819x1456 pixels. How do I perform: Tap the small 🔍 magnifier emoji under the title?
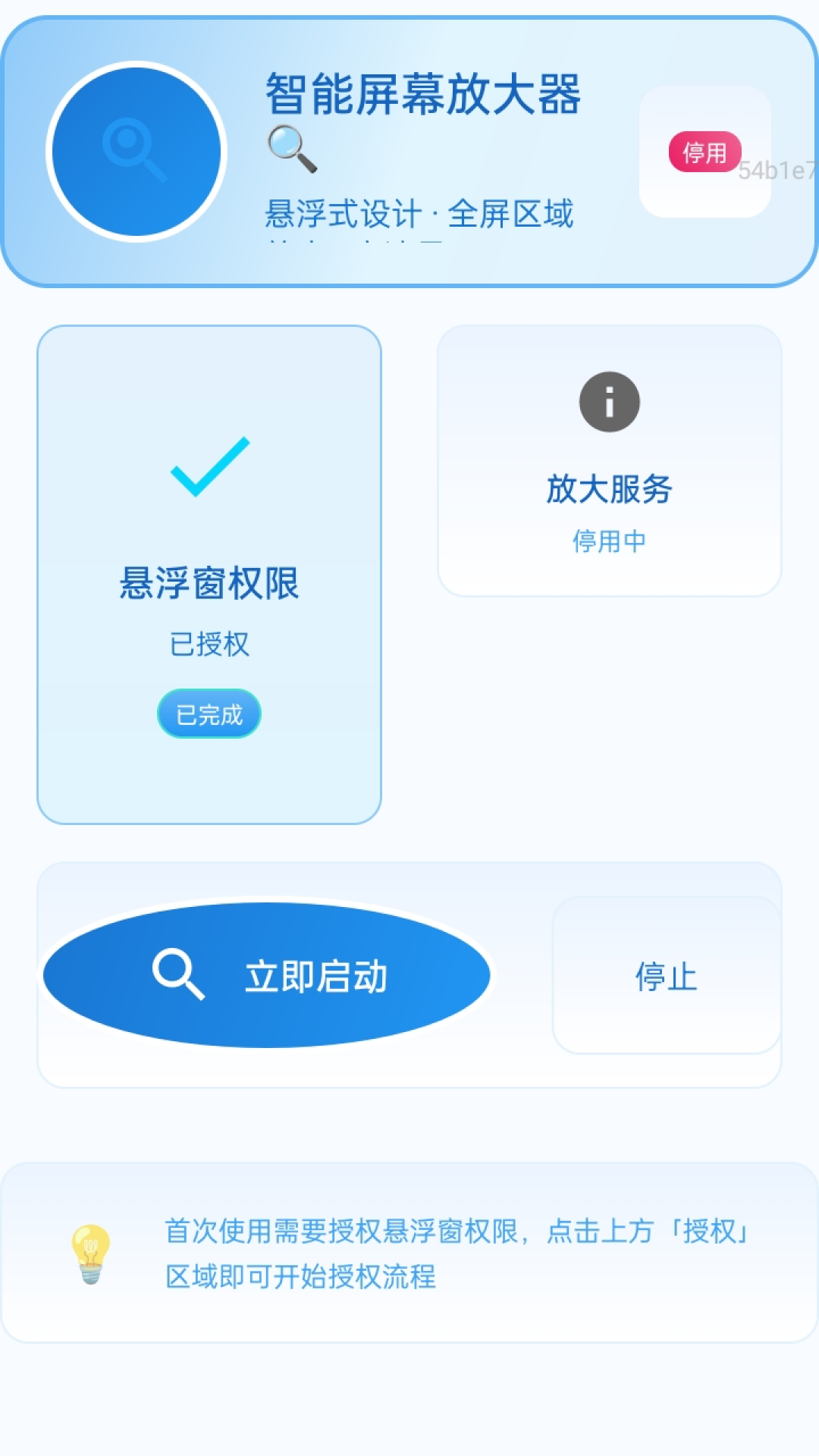tap(292, 148)
